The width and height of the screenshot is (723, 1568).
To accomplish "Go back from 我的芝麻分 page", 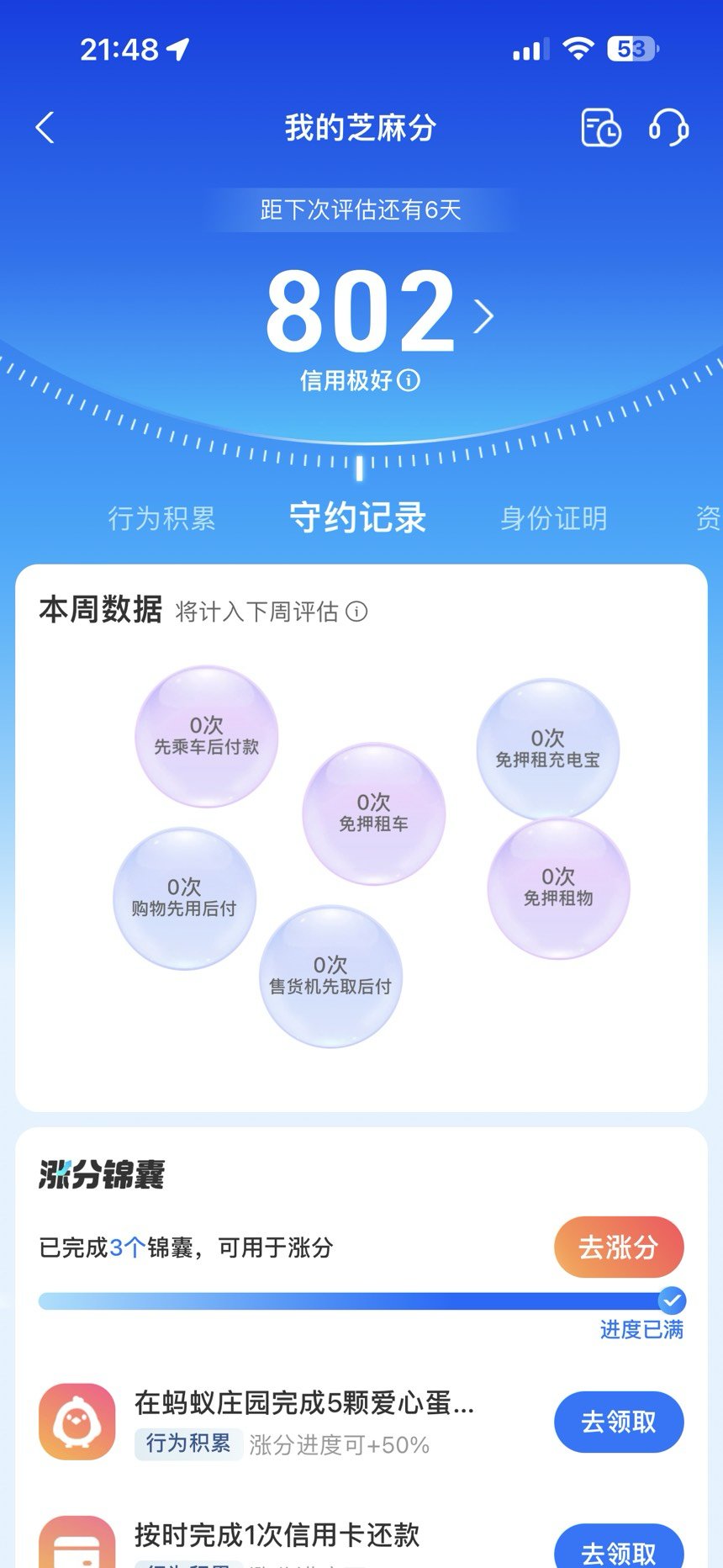I will [x=45, y=128].
